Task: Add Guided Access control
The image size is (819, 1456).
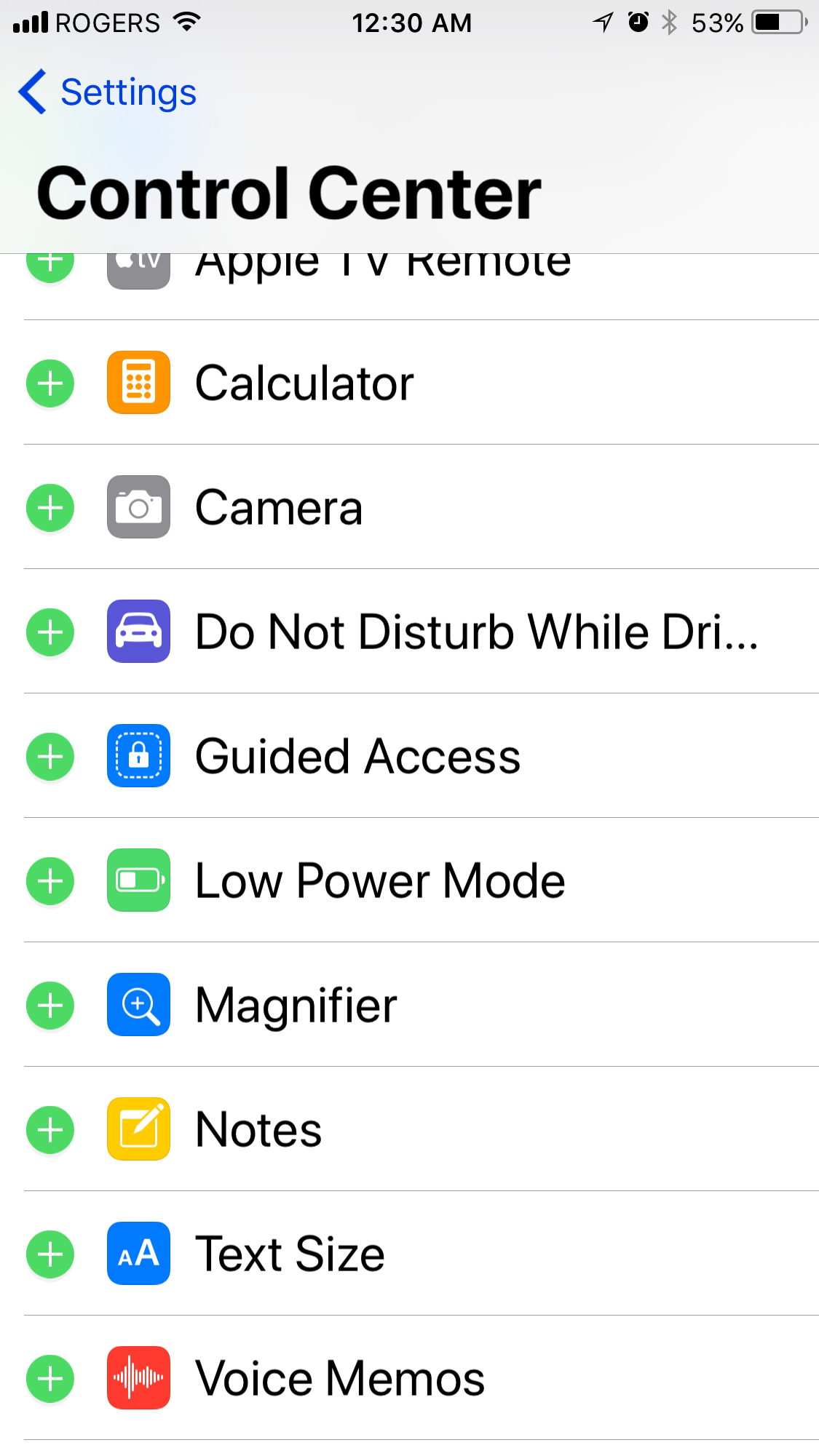Action: (50, 756)
